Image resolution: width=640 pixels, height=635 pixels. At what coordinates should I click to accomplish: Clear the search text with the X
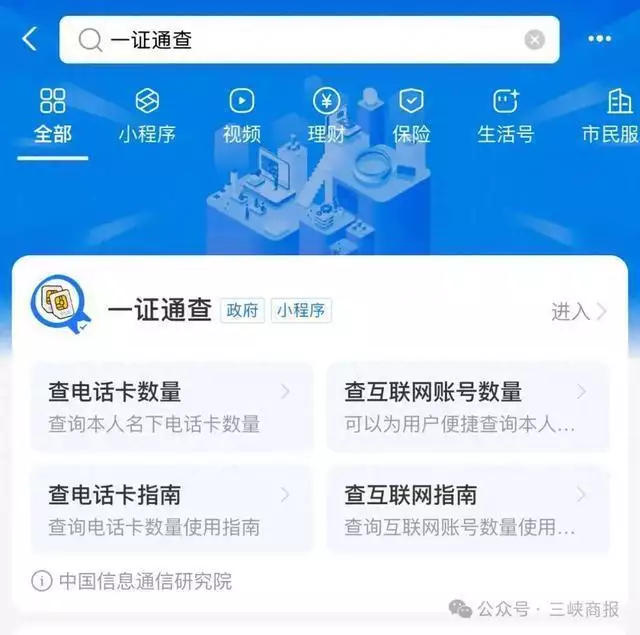point(535,40)
